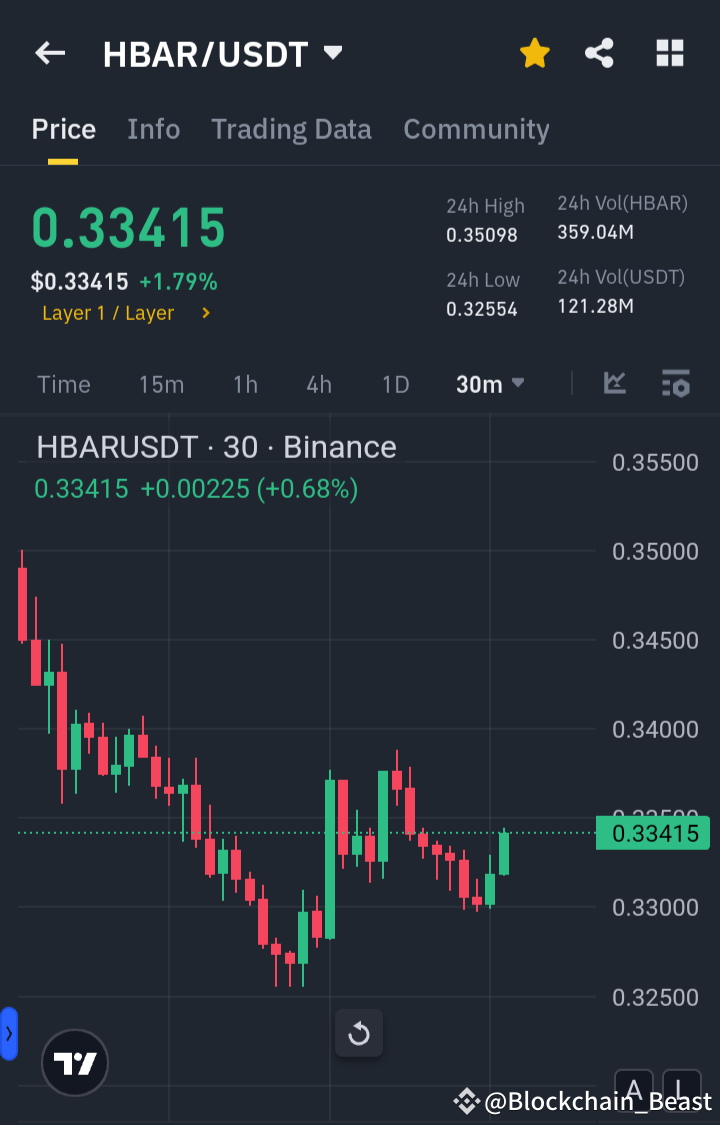Switch to the Trading Data tab
Screen dimensions: 720x1125
291,129
